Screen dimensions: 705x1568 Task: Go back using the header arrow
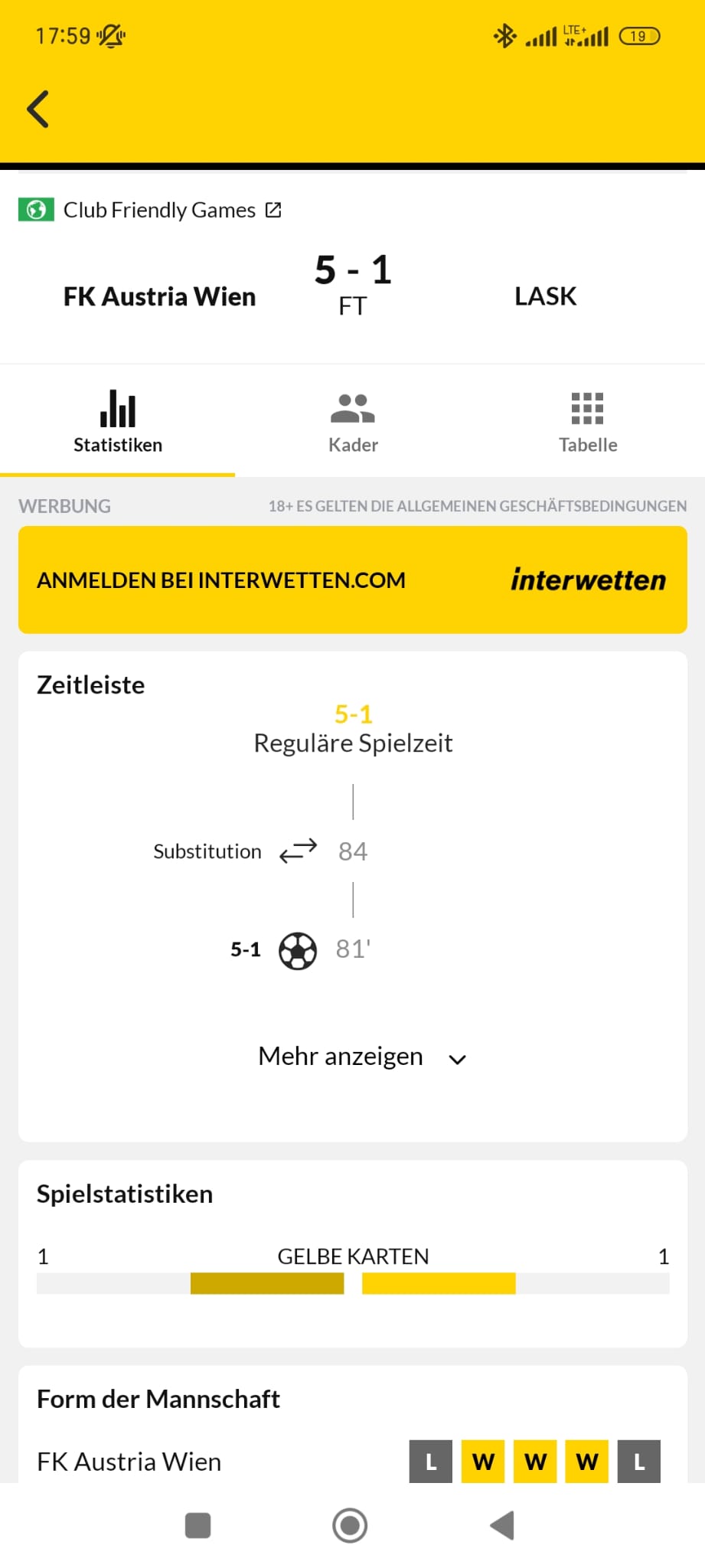tap(38, 109)
